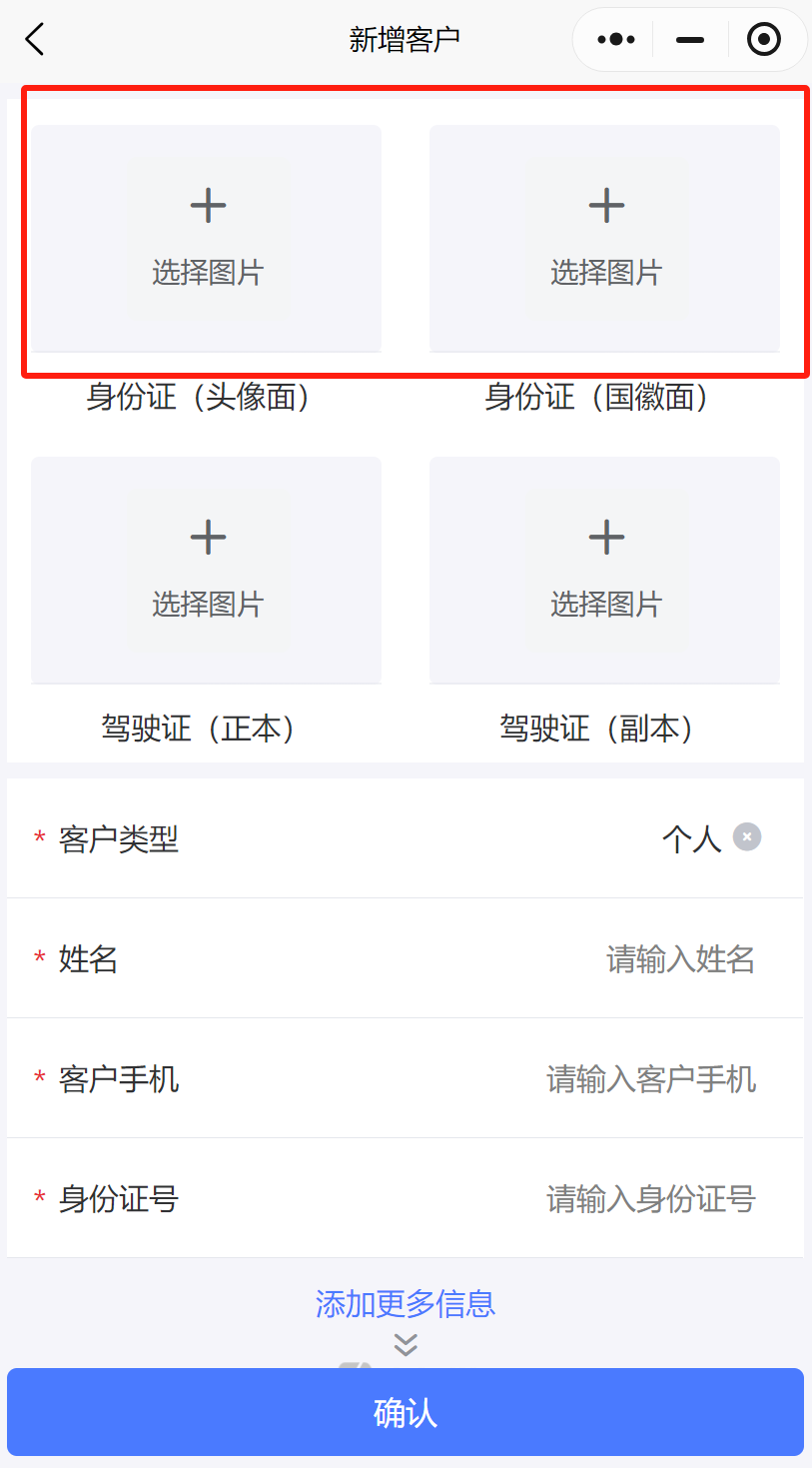This screenshot has height=1468, width=812.
Task: Tap the 确认 button
Action: pos(406,1412)
